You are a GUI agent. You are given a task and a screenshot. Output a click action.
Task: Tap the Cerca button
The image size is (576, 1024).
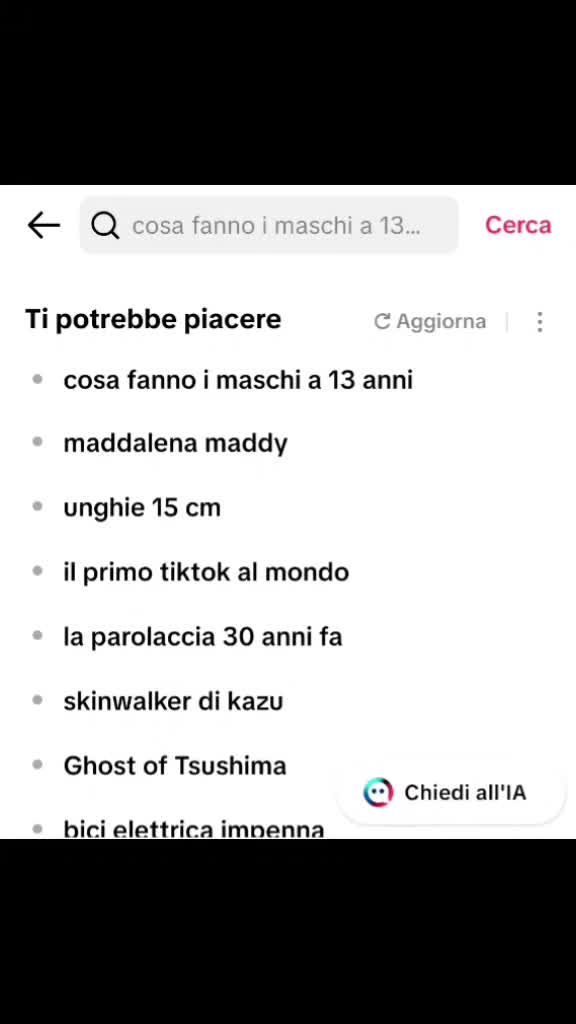518,225
